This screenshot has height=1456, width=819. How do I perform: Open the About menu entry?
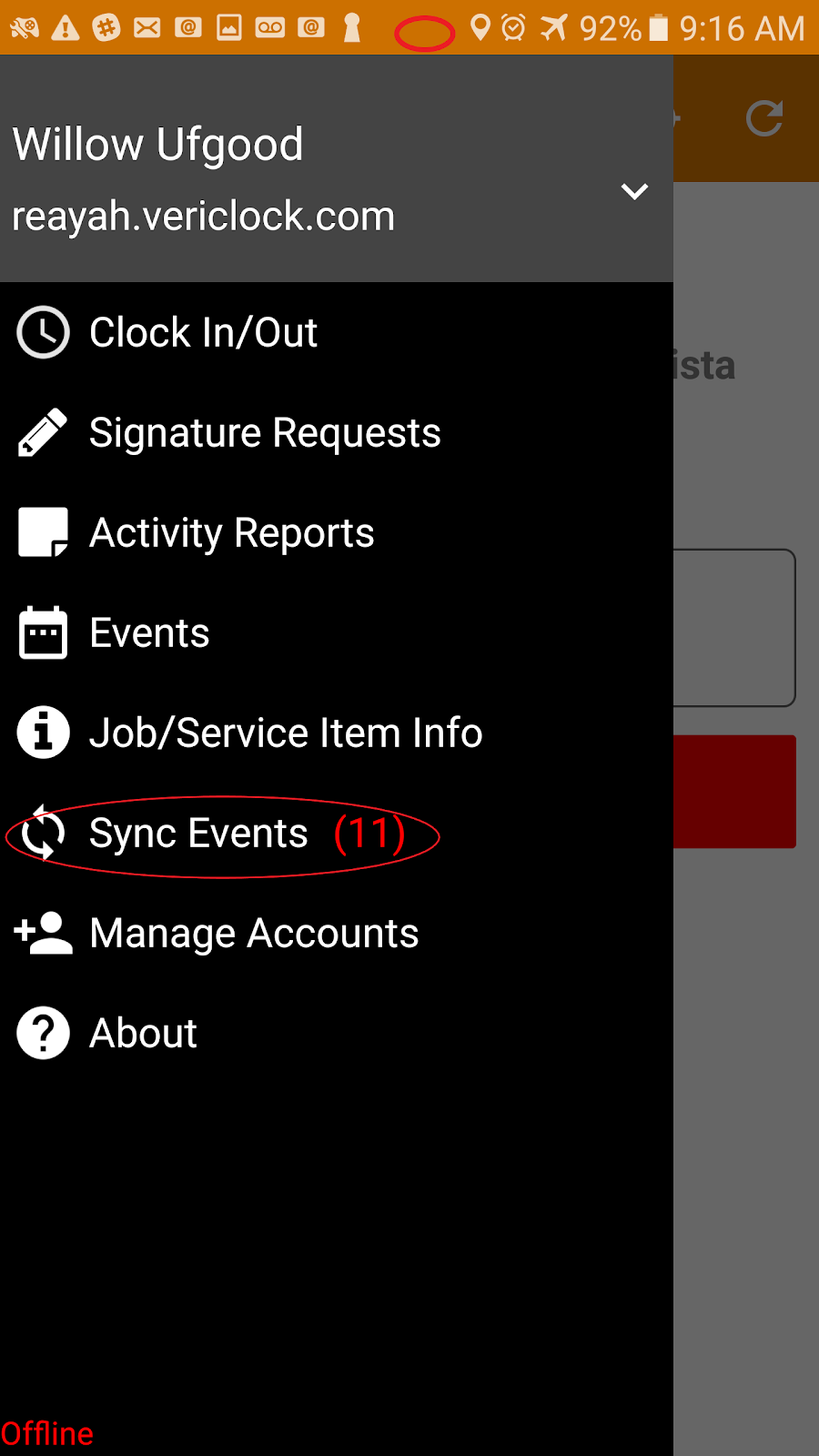(x=143, y=1033)
